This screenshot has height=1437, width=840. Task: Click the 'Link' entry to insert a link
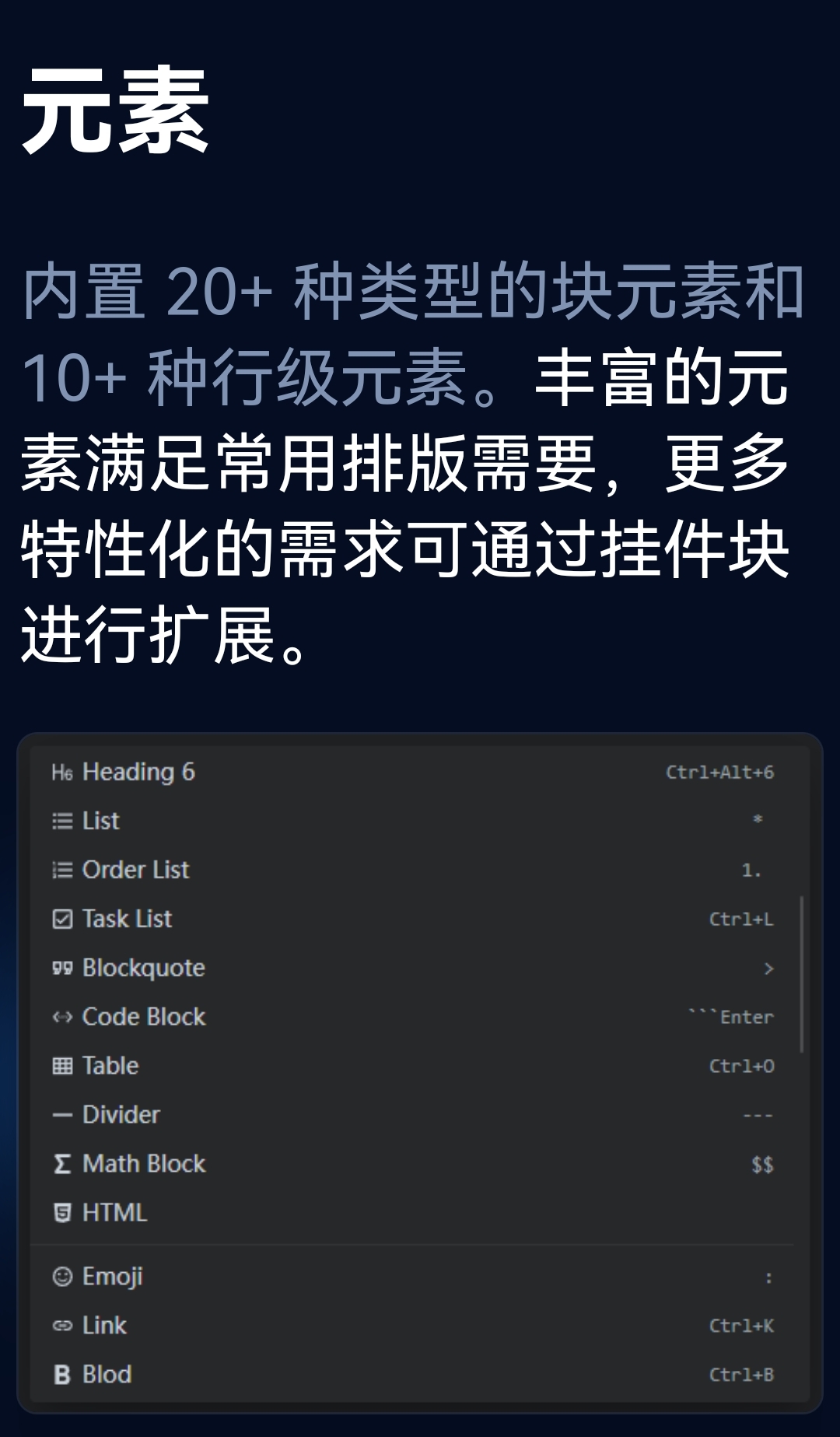coord(106,1325)
